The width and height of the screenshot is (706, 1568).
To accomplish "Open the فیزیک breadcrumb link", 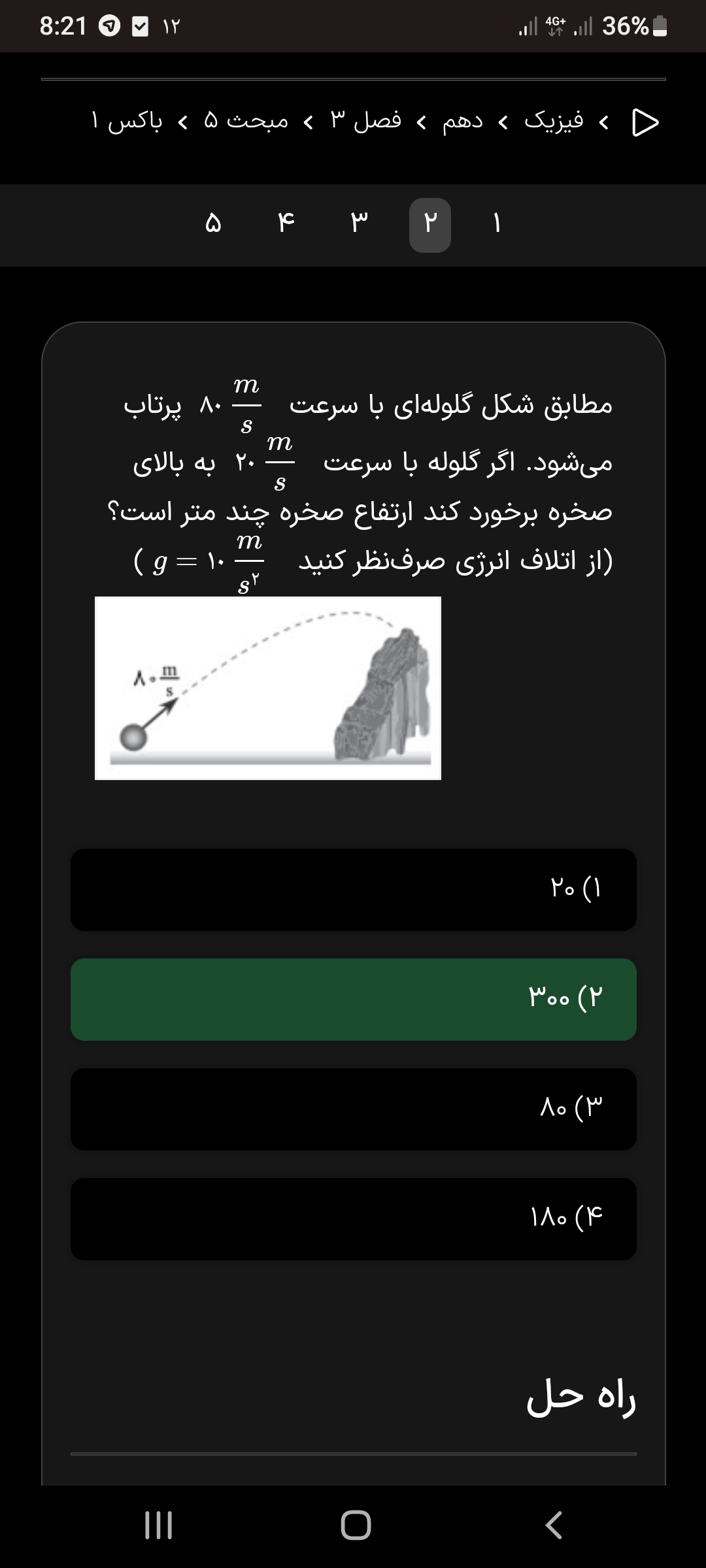I will 554,122.
